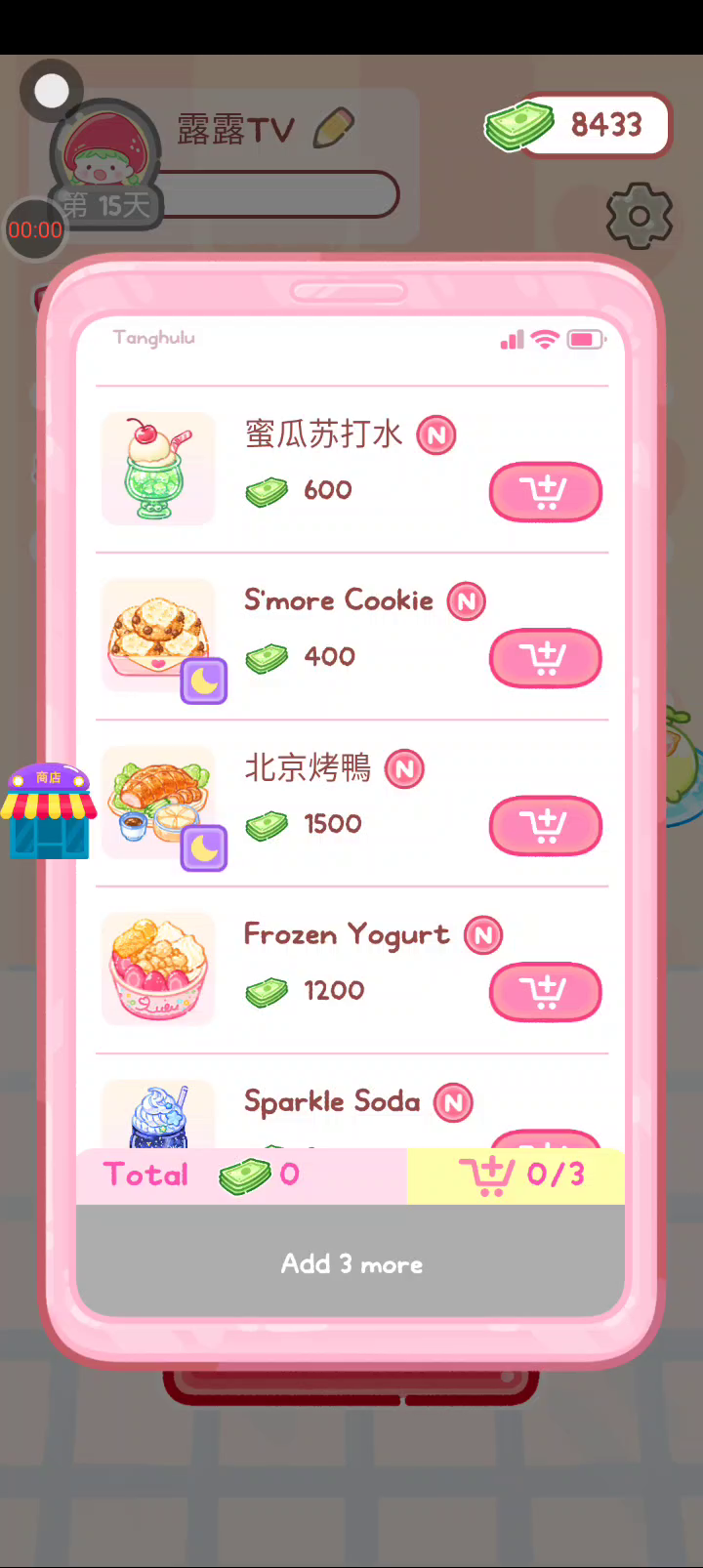
Task: Tap the Add 3 more button
Action: [351, 1261]
